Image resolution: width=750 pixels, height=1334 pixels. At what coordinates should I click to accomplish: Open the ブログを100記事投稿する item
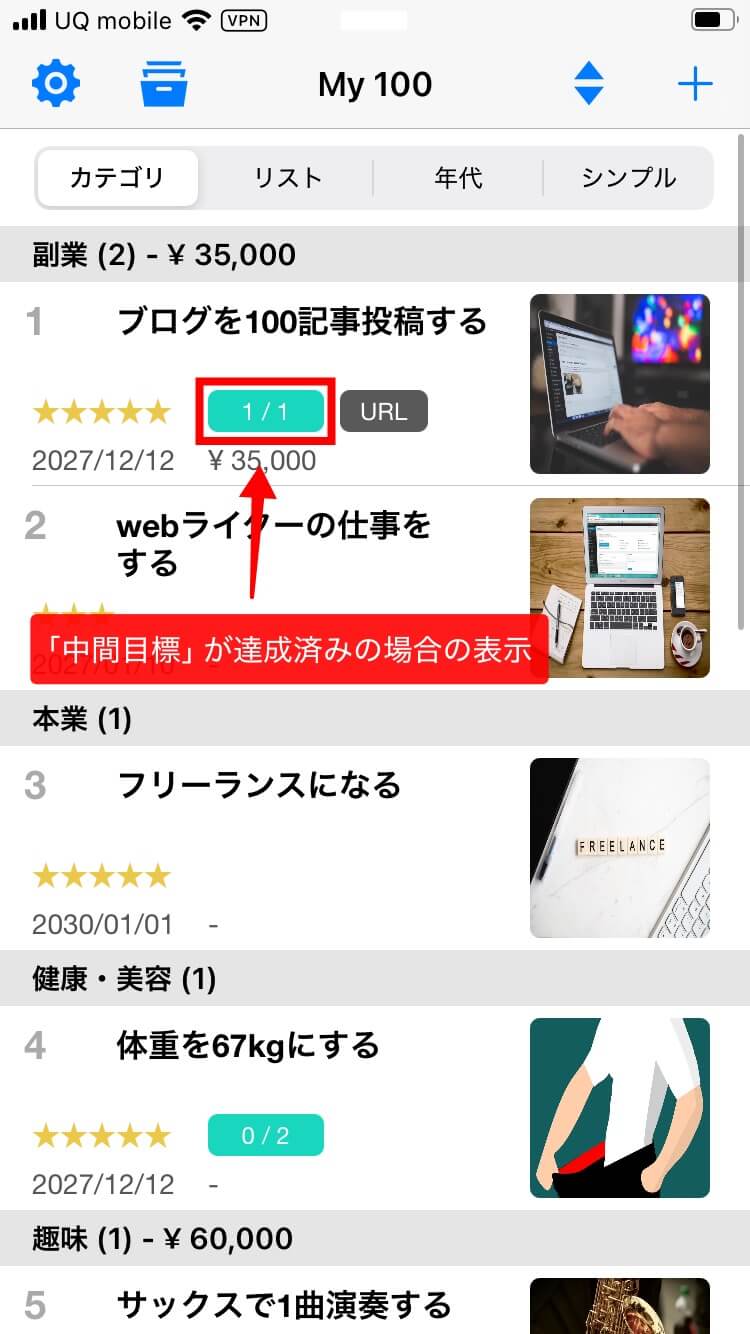tap(302, 322)
